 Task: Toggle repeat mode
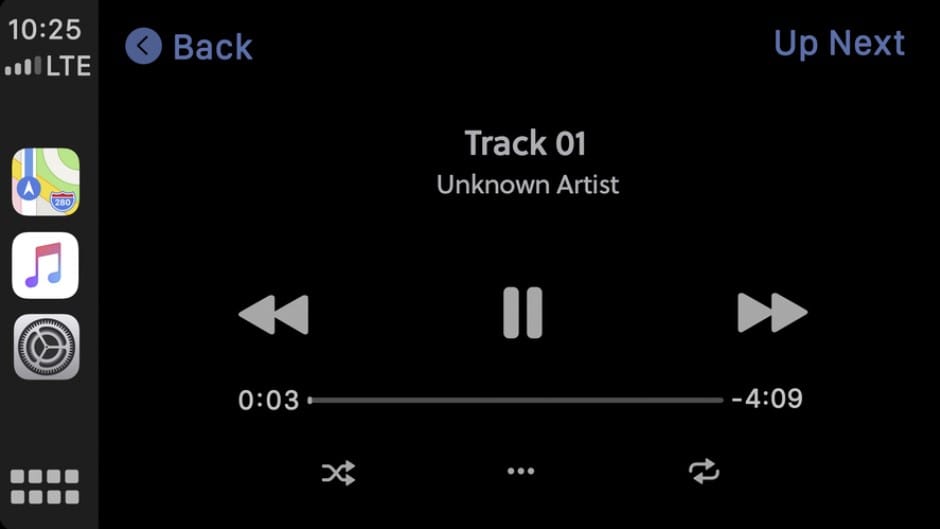coord(704,472)
